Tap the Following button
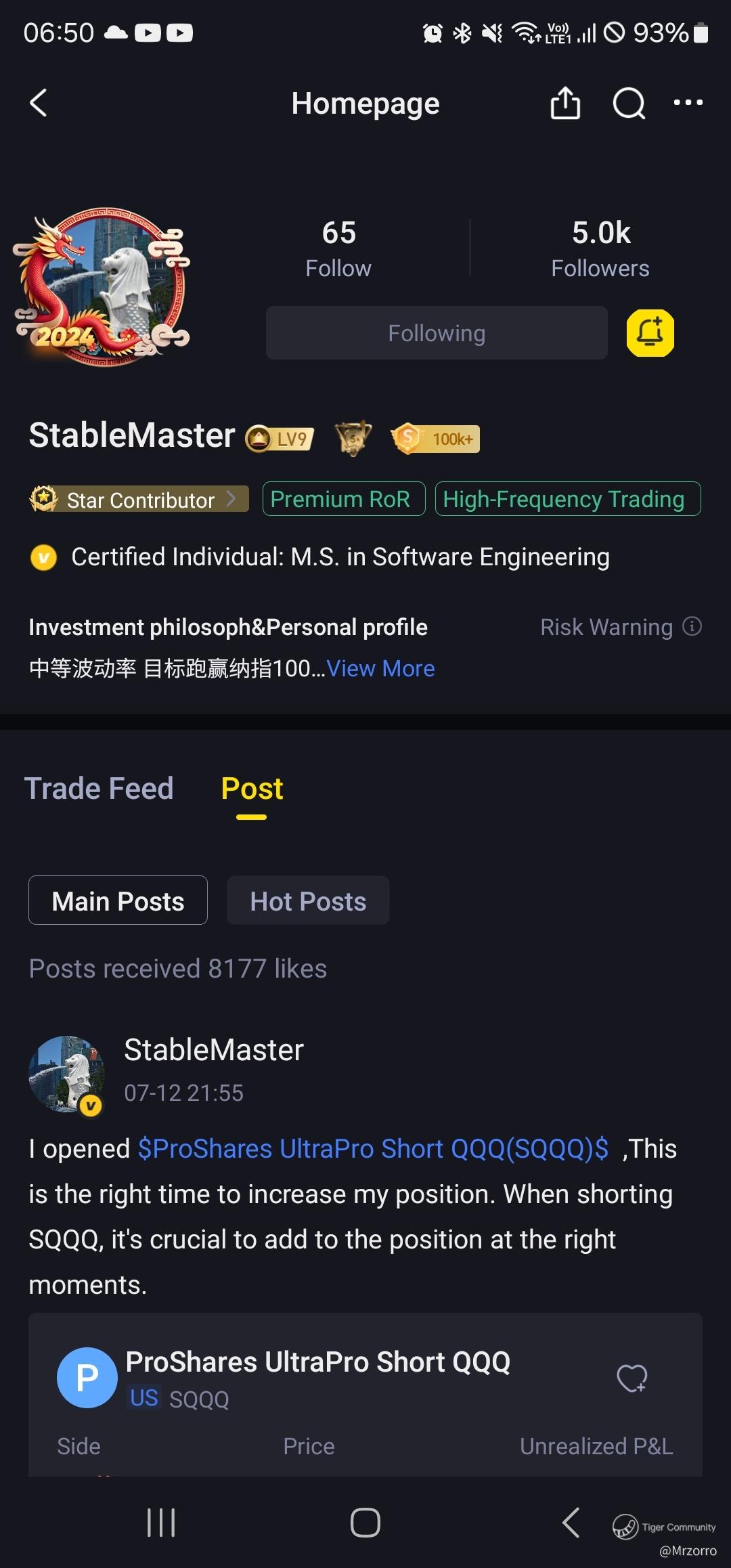 point(437,333)
